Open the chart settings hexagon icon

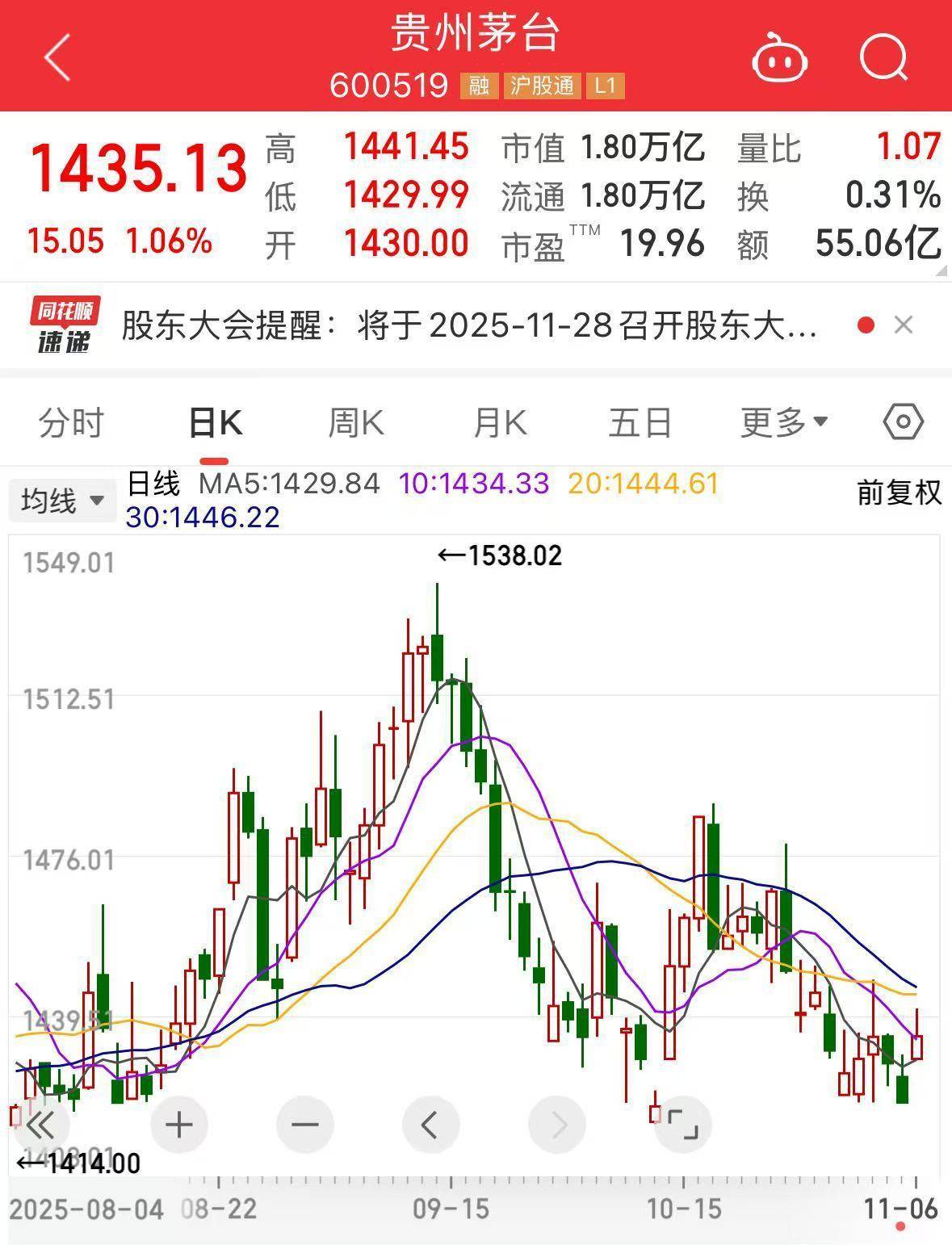coord(904,420)
